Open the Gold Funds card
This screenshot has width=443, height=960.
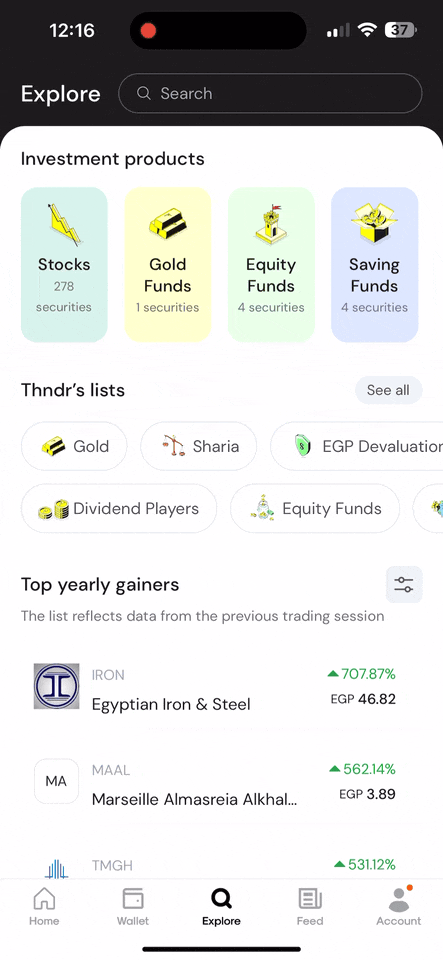(168, 264)
